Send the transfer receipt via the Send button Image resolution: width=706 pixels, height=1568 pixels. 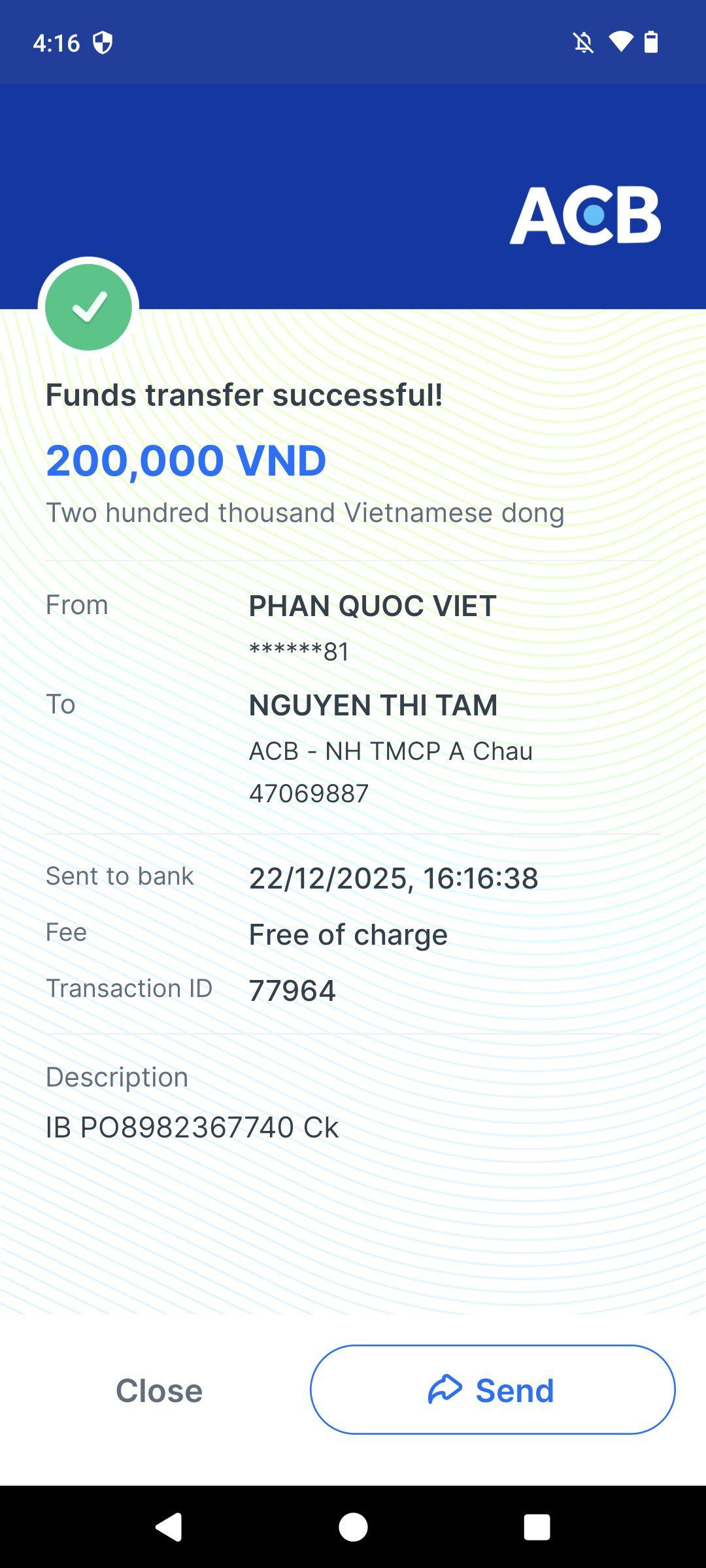[492, 1390]
